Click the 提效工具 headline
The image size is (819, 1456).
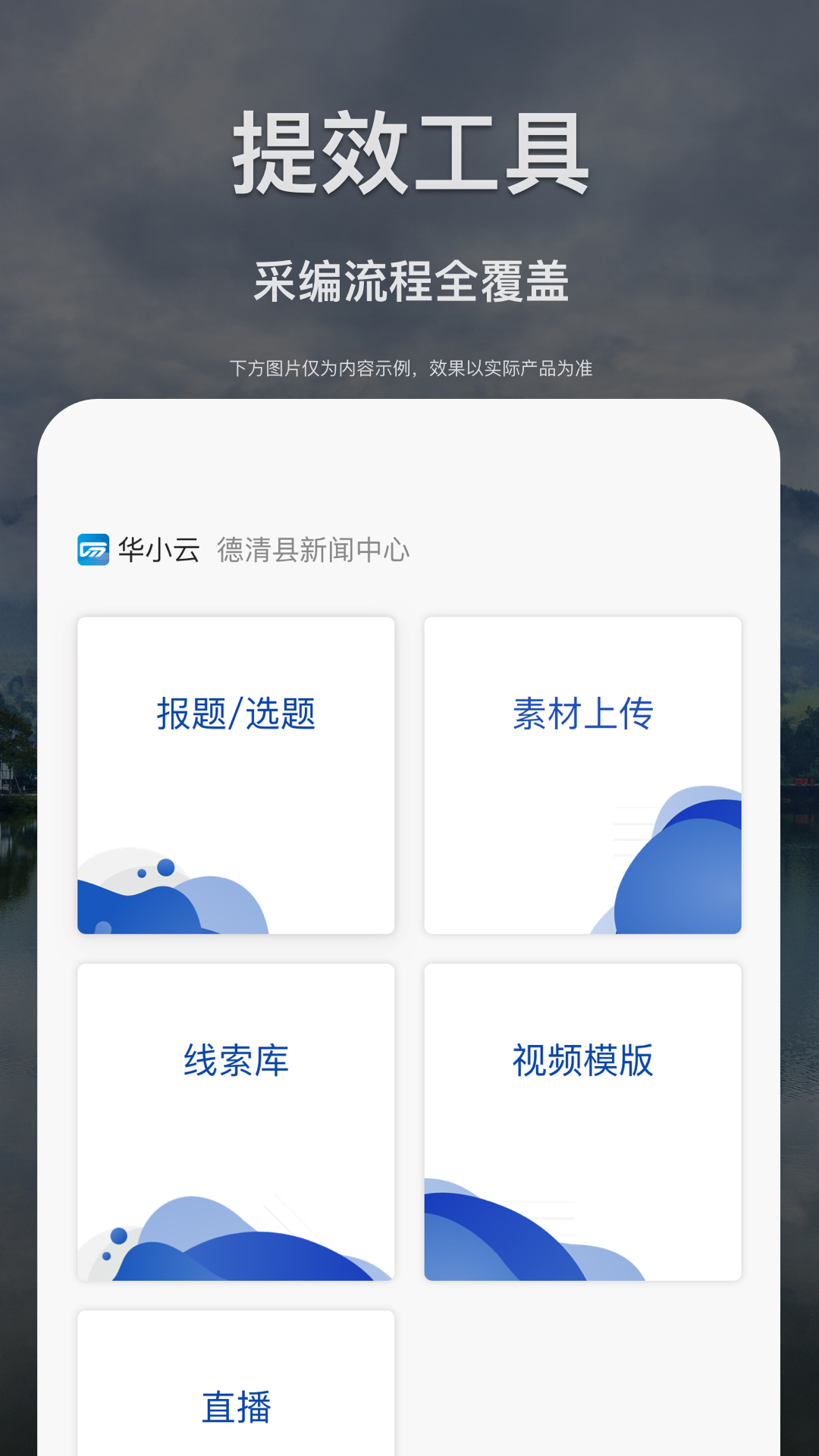coord(409,152)
